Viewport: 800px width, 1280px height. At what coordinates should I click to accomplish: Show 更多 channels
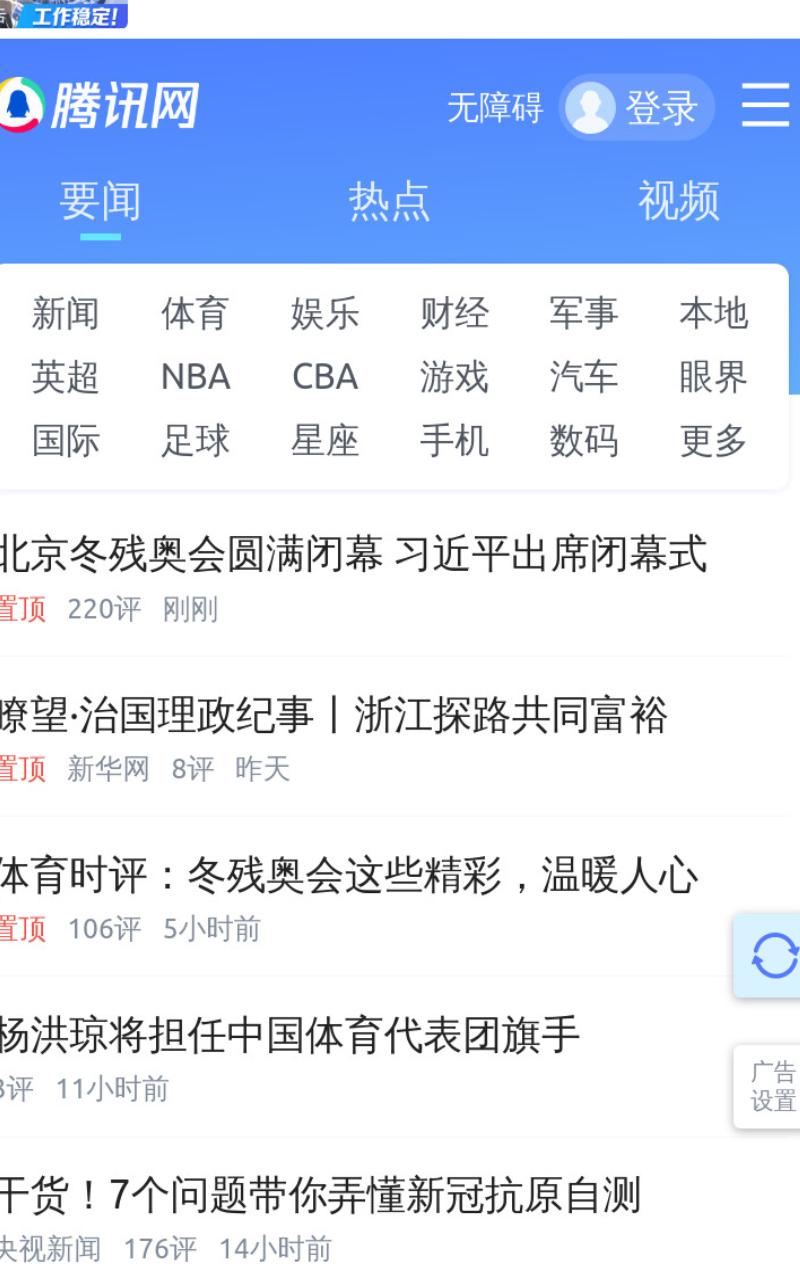click(x=713, y=441)
